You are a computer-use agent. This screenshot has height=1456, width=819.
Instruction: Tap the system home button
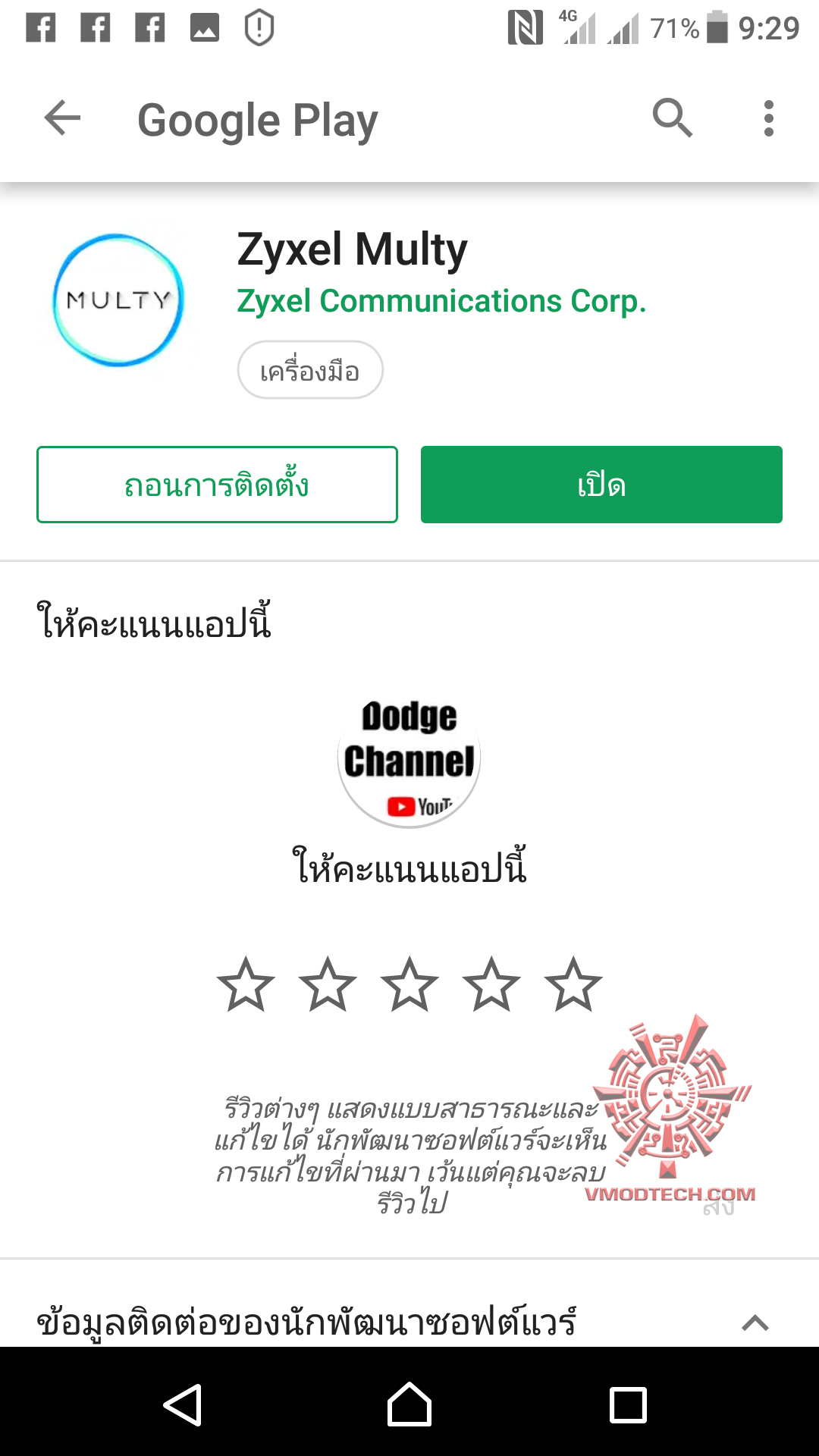[x=409, y=1405]
